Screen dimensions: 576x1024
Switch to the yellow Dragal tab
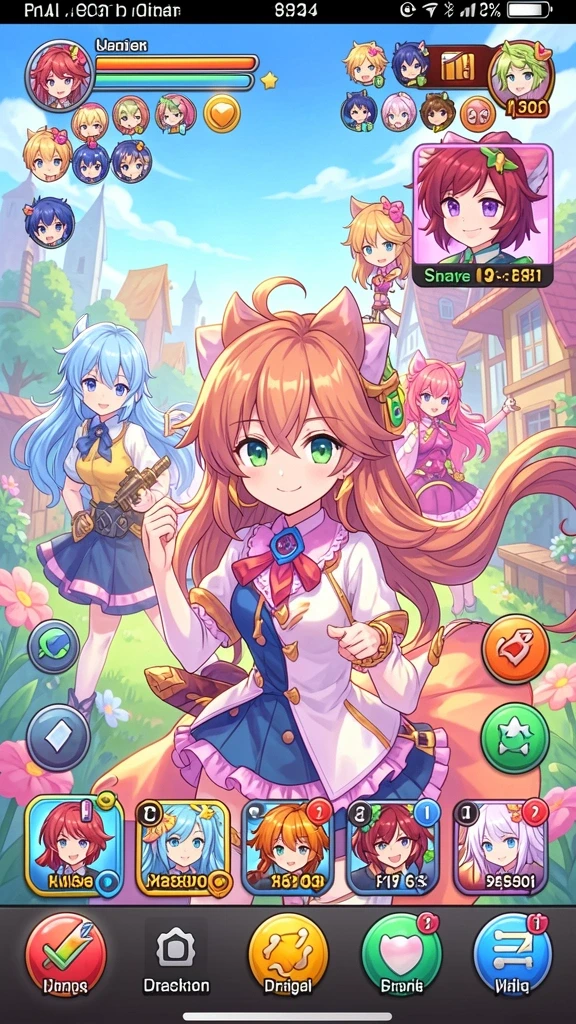pos(288,954)
